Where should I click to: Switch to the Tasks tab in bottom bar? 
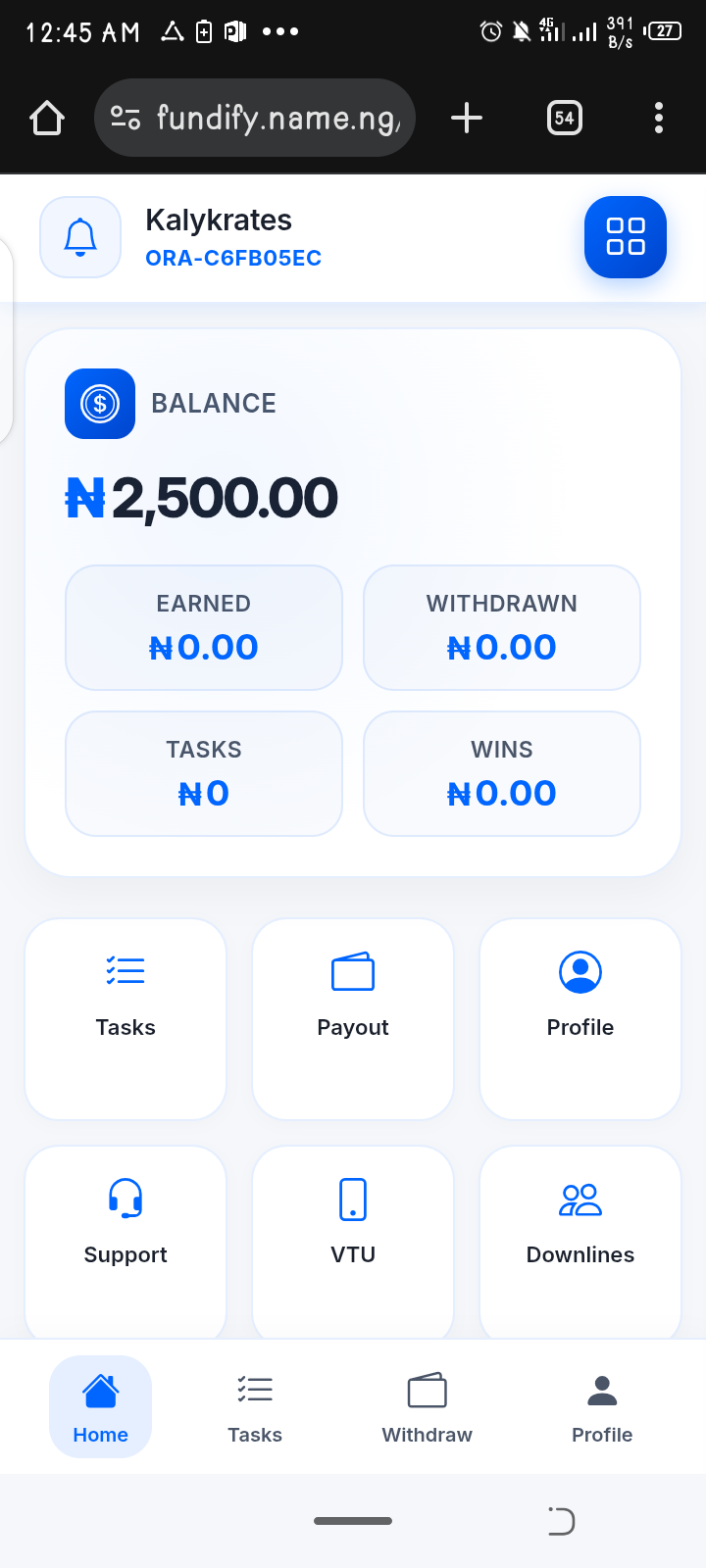255,1406
